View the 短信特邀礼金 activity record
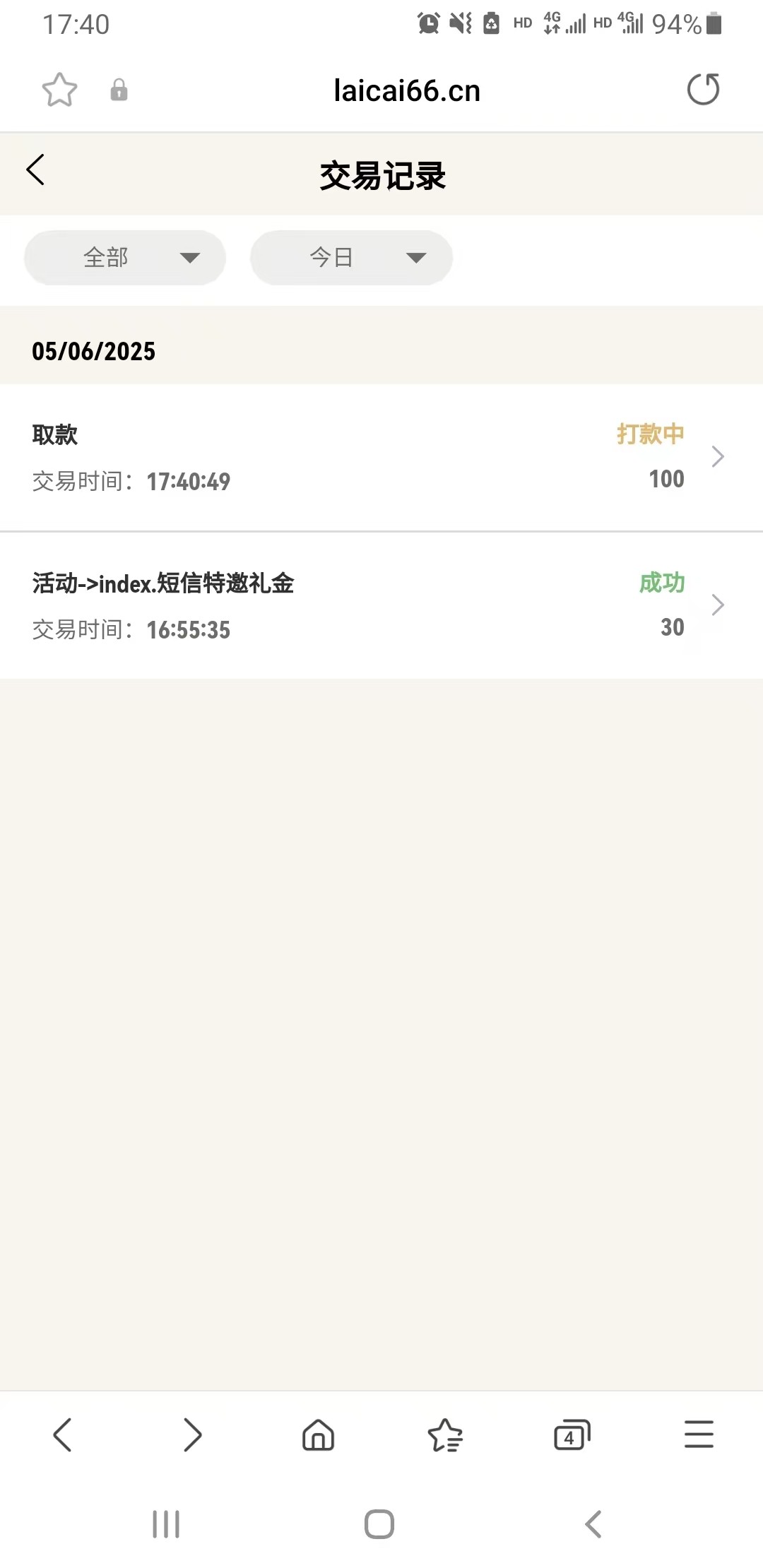763x1568 pixels. coord(381,605)
